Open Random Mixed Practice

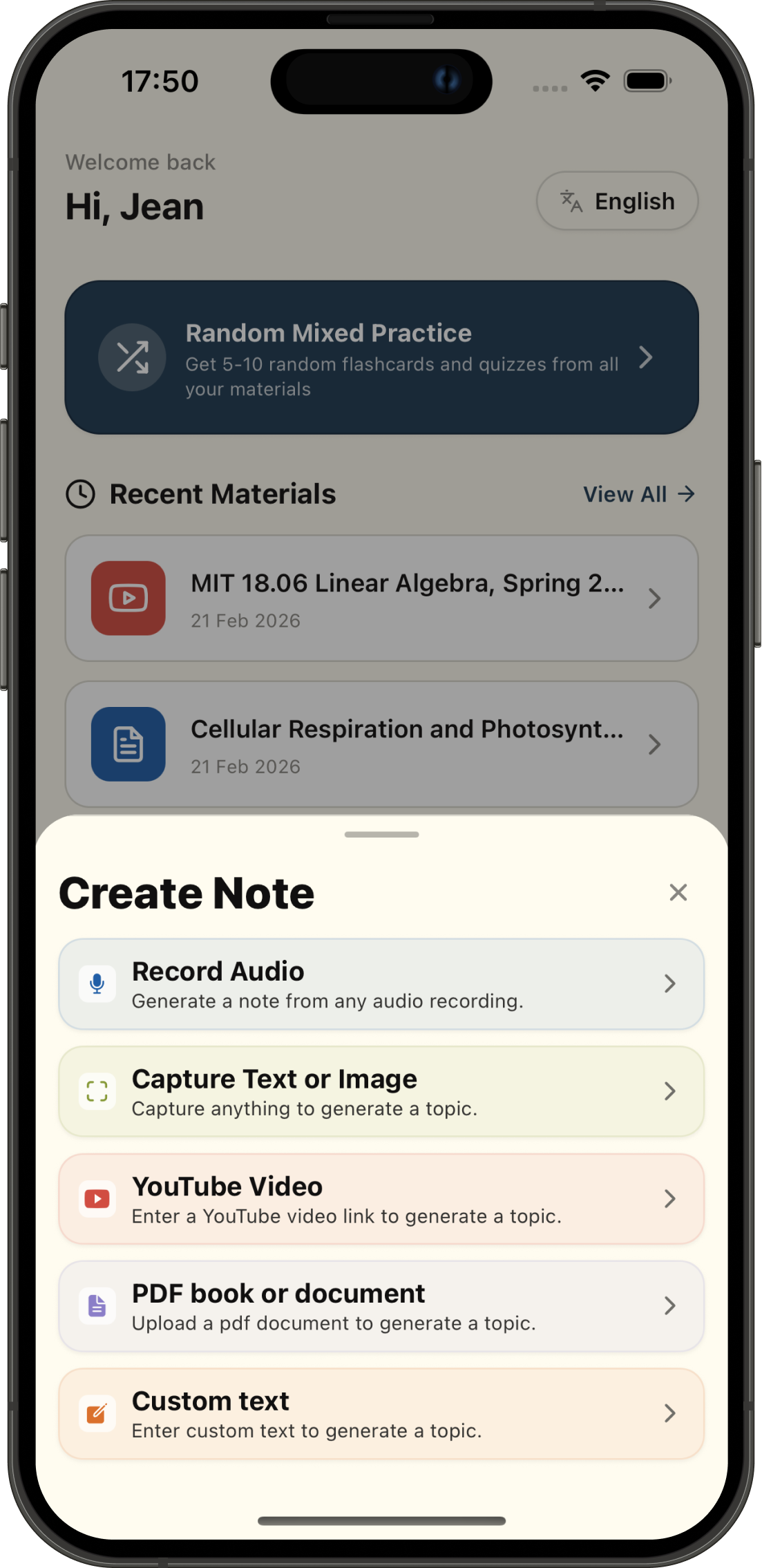[x=381, y=357]
